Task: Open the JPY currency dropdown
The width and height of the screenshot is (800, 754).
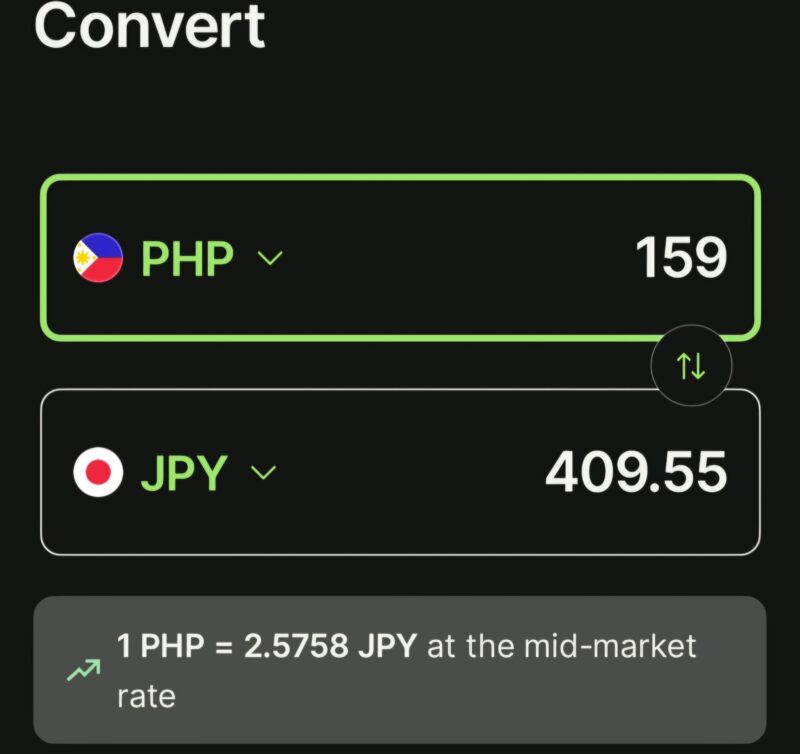Action: (263, 472)
